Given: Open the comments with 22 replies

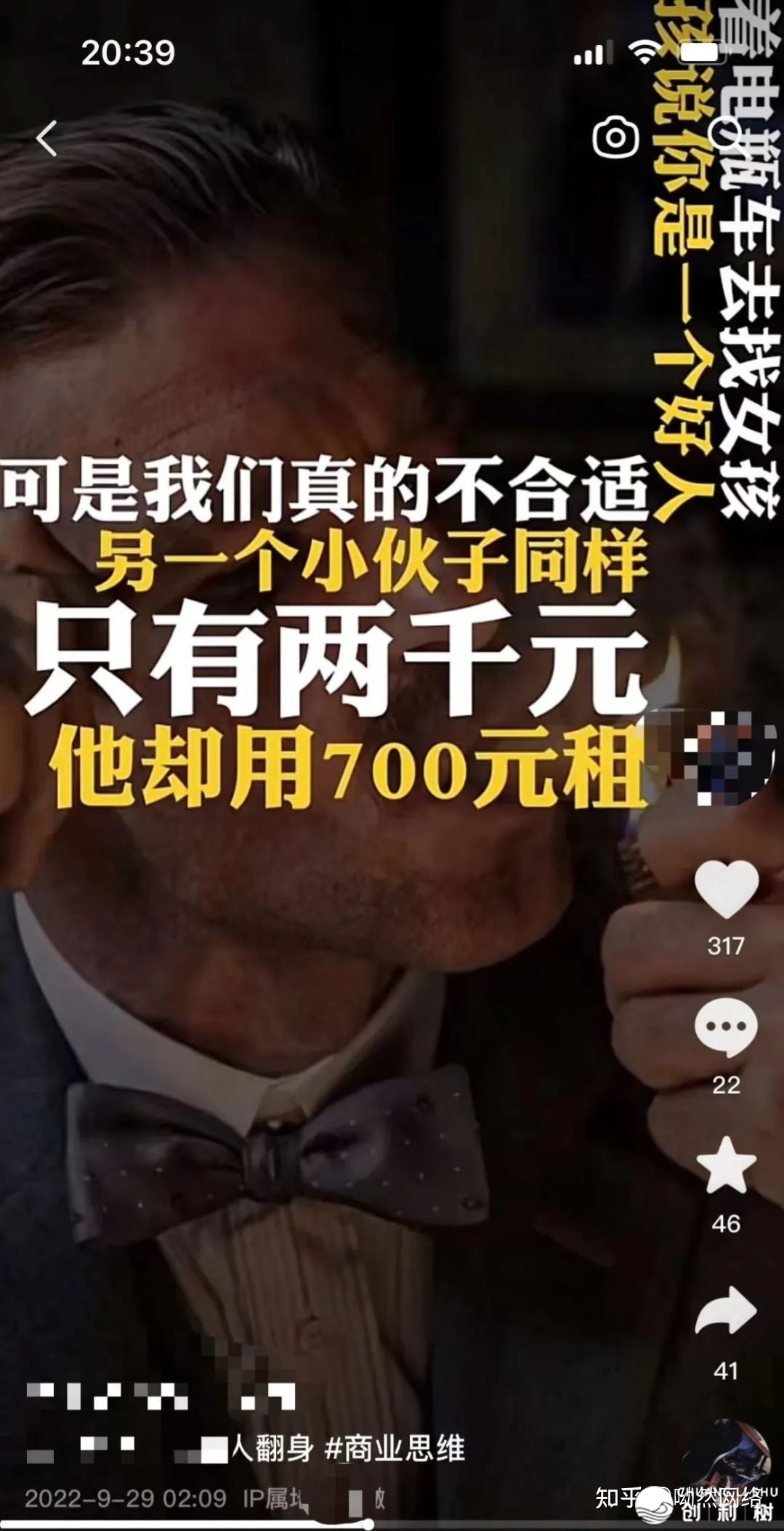Looking at the screenshot, I should 726,1028.
